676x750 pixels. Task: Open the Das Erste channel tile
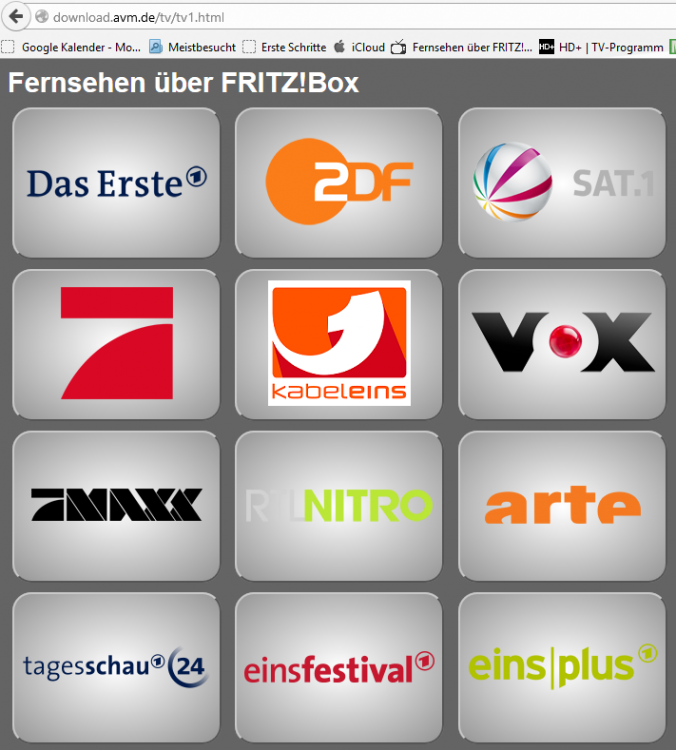coord(116,183)
